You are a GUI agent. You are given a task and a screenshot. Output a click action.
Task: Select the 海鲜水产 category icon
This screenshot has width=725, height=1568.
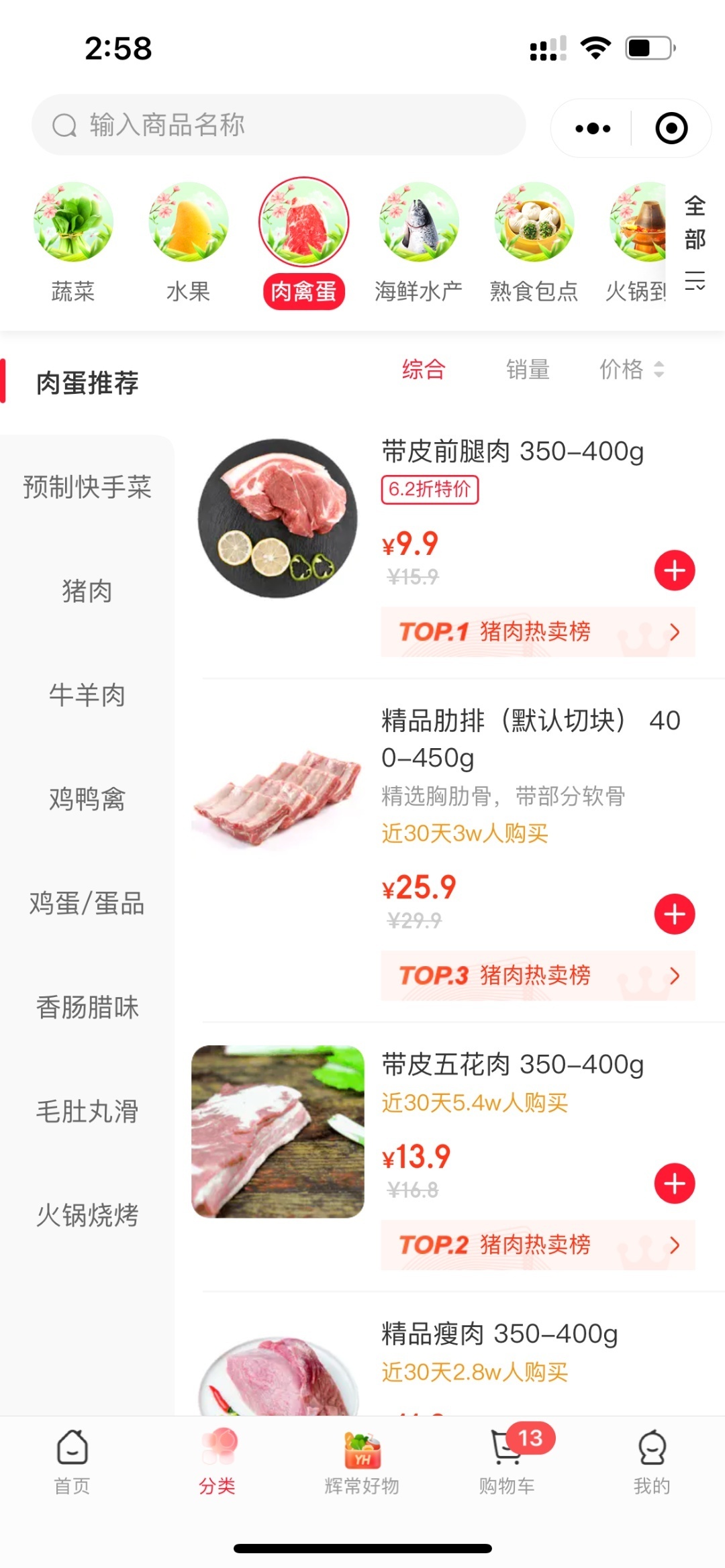pyautogui.click(x=418, y=221)
